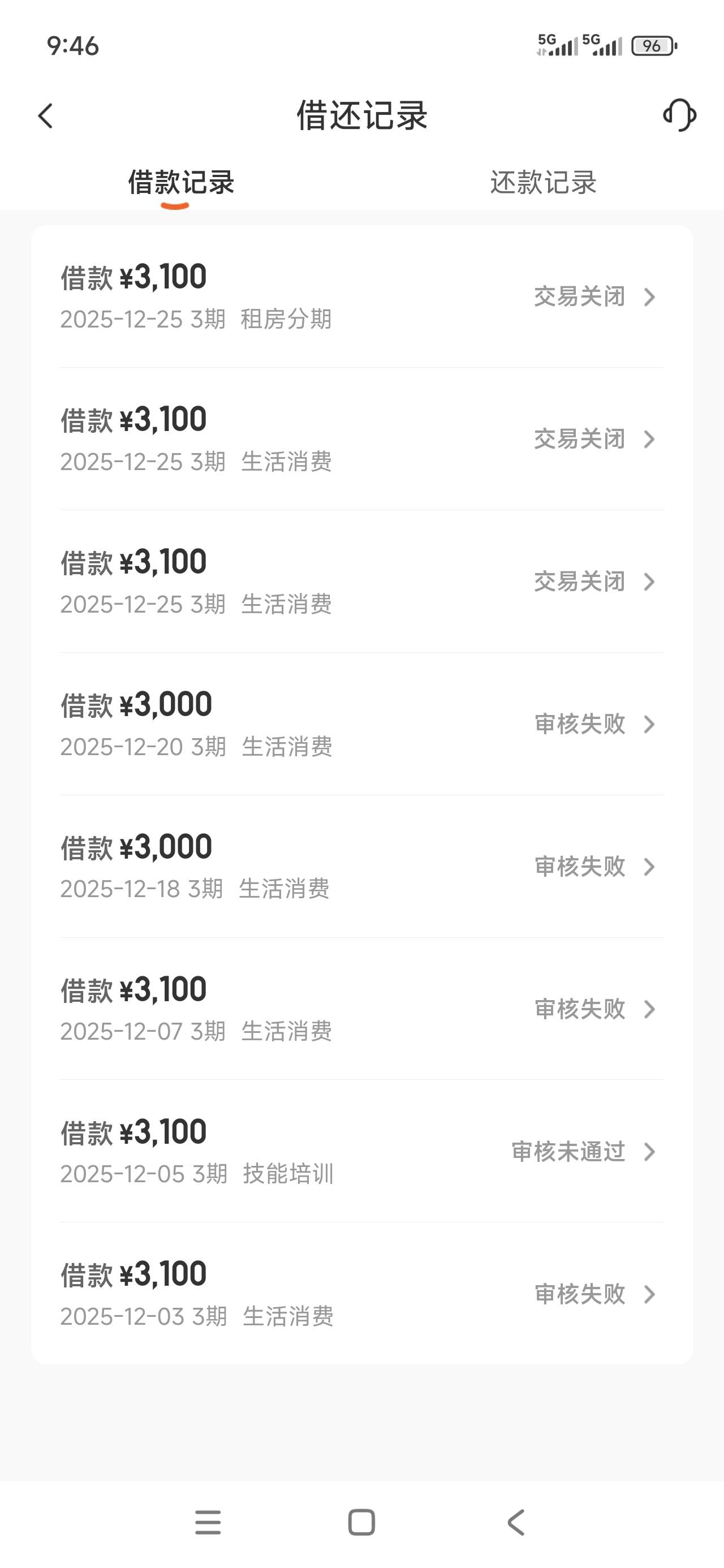
Task: Open the 租房分期 loan record
Action: [361, 297]
